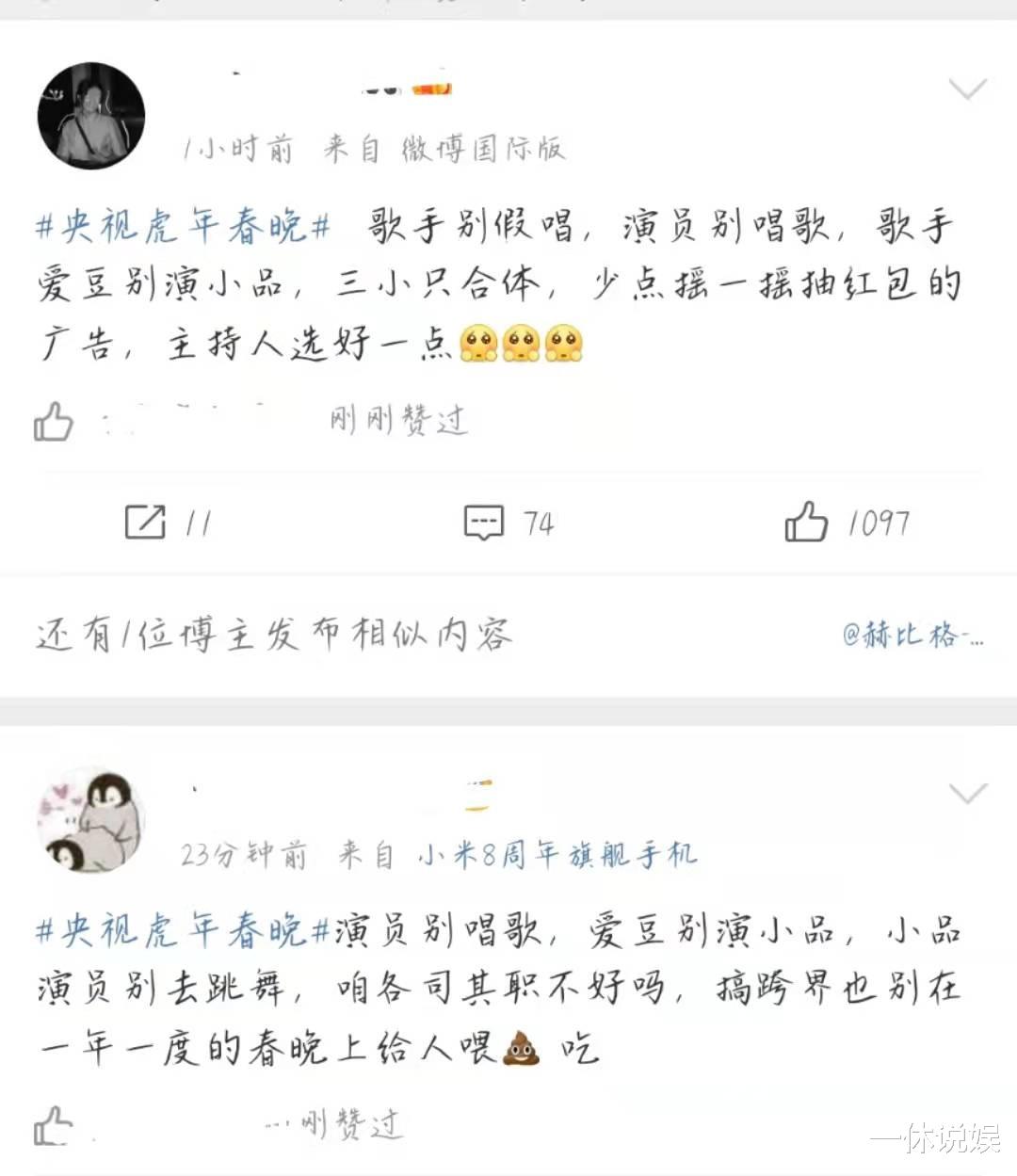The image size is (1017, 1176).
Task: View who liked via 刚刚赞过 text
Action: pyautogui.click(x=395, y=422)
